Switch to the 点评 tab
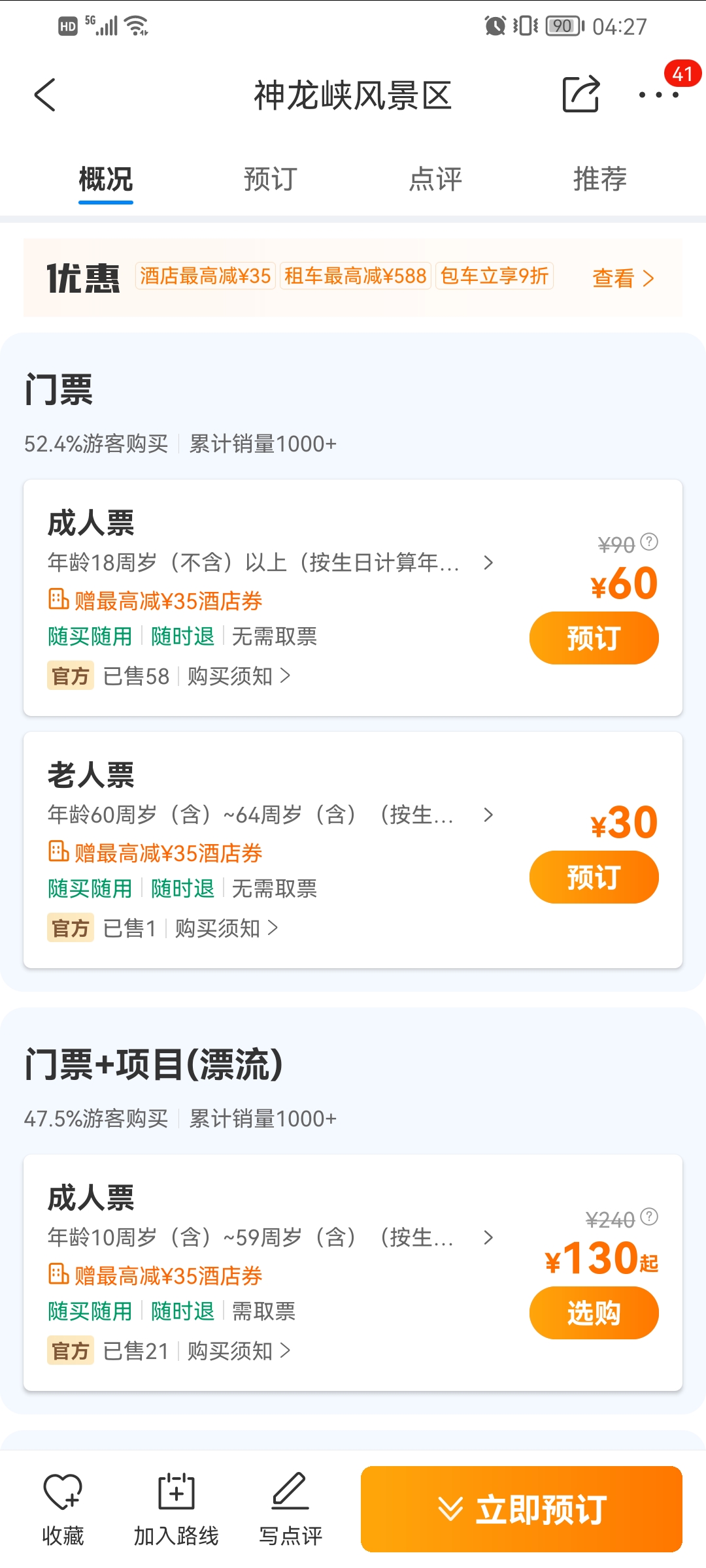The image size is (706, 1568). tap(435, 179)
